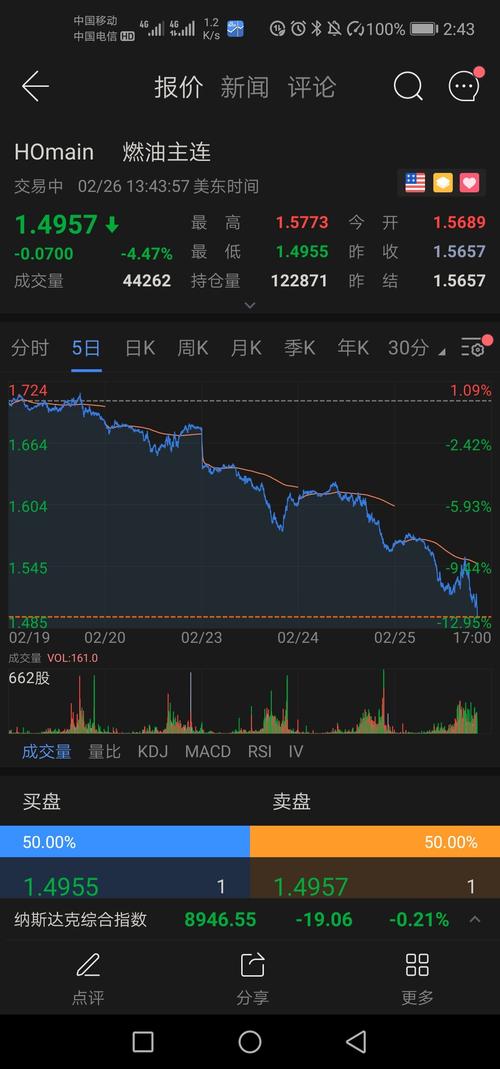The height and width of the screenshot is (1069, 500).
Task: Open the 更多 menu
Action: pos(417,980)
